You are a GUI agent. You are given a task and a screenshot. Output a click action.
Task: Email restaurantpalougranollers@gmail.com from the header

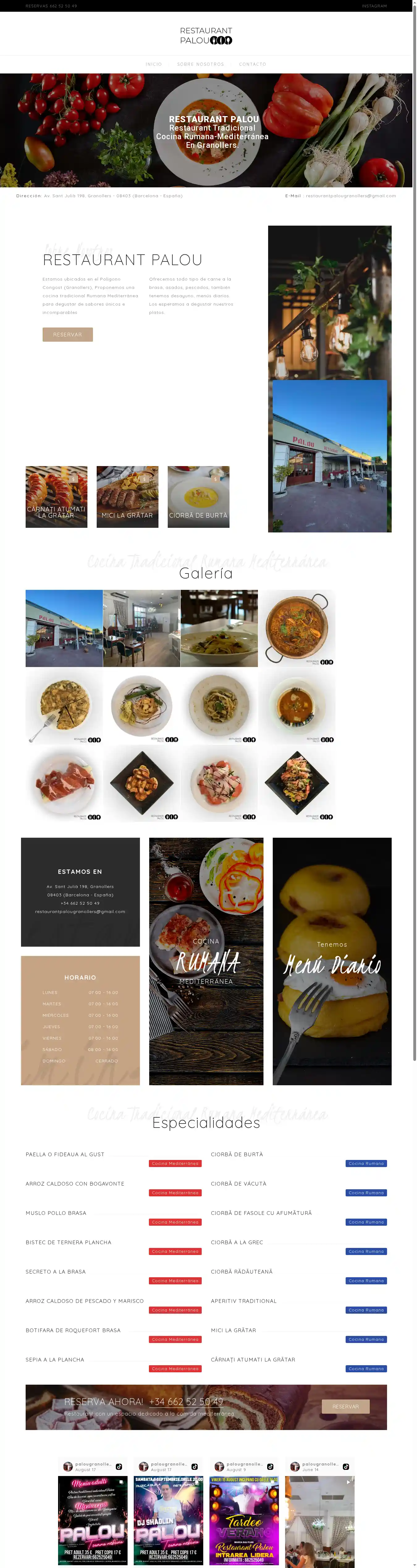[x=351, y=196]
